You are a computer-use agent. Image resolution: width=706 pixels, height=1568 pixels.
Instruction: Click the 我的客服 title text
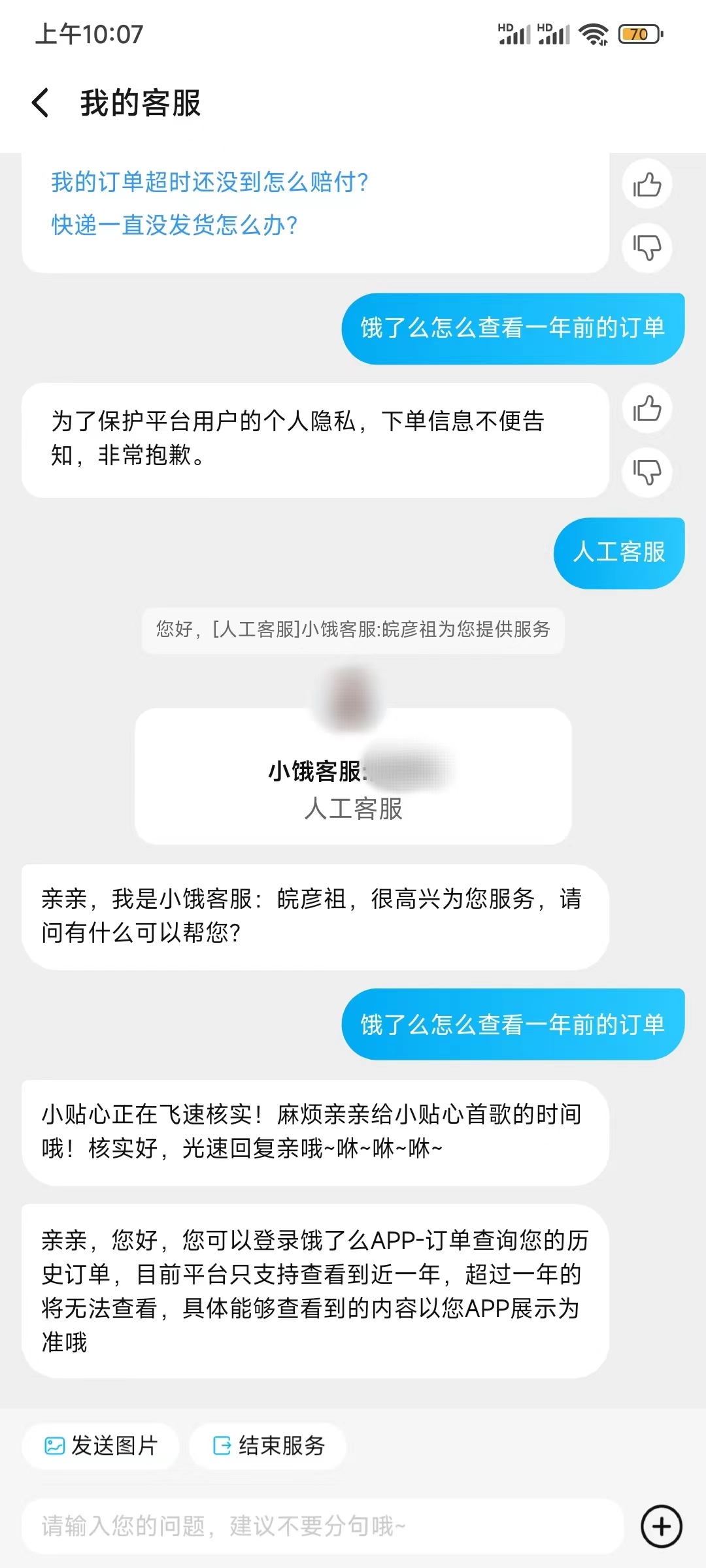pos(141,103)
